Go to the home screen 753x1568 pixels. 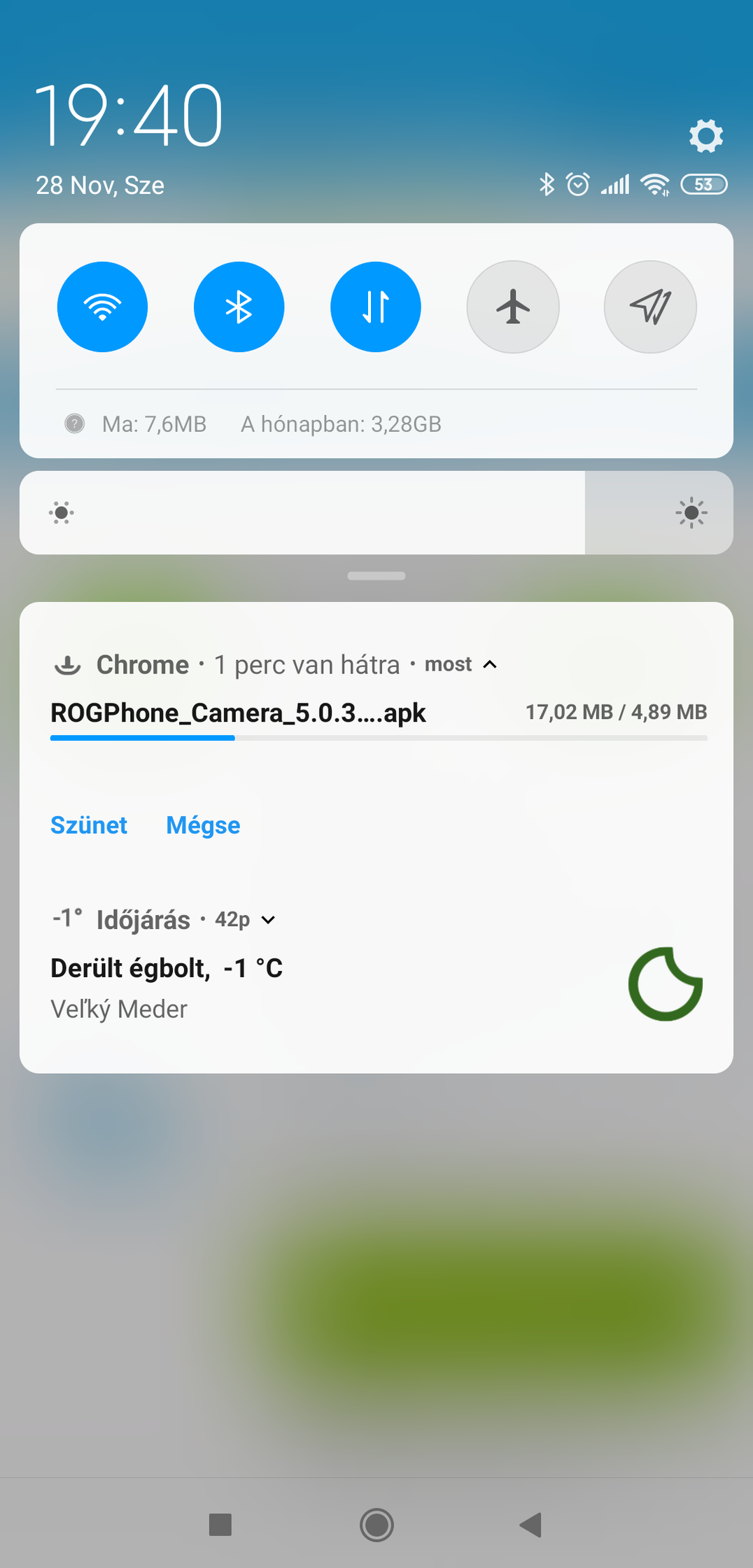[376, 1525]
